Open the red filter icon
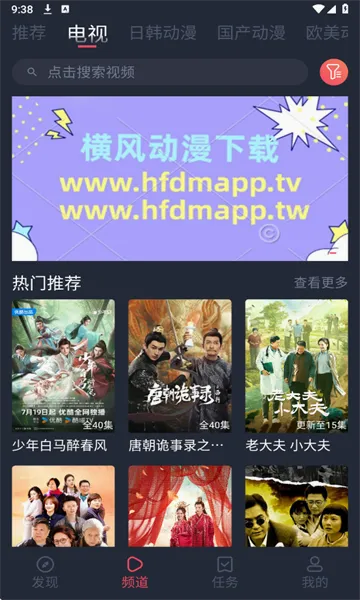The image size is (360, 600). [334, 72]
